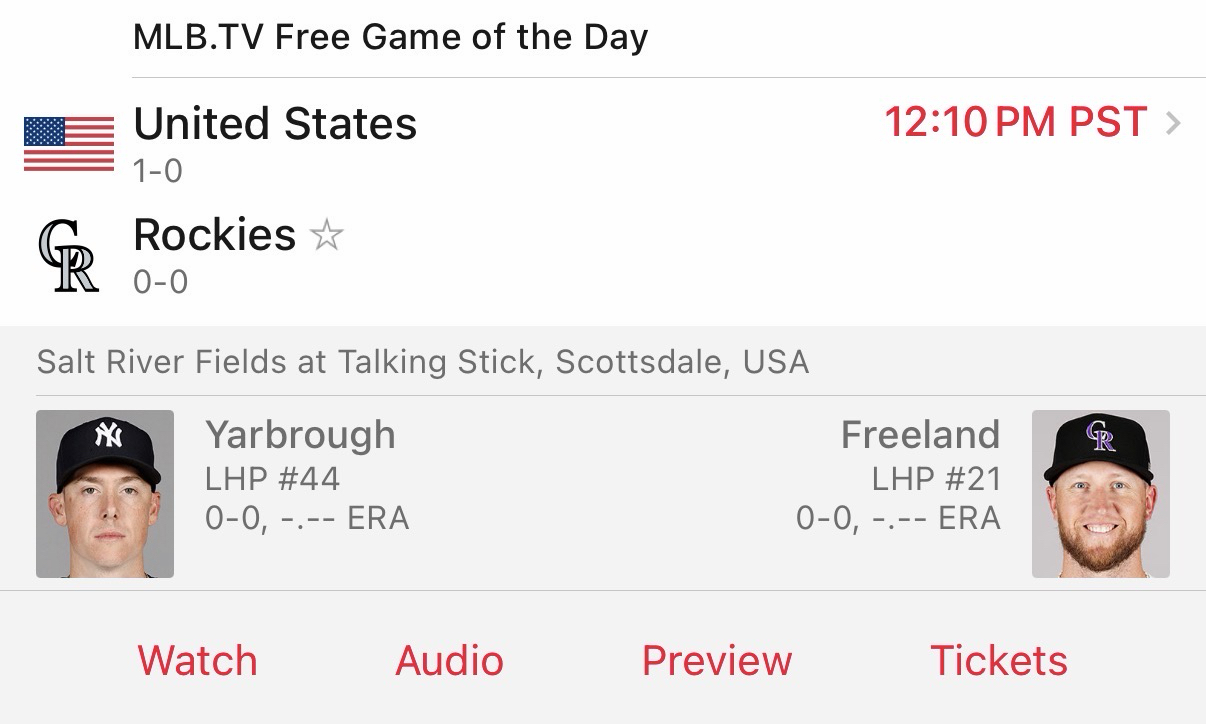Open the United States vs Rockies game

pyautogui.click(x=1173, y=124)
